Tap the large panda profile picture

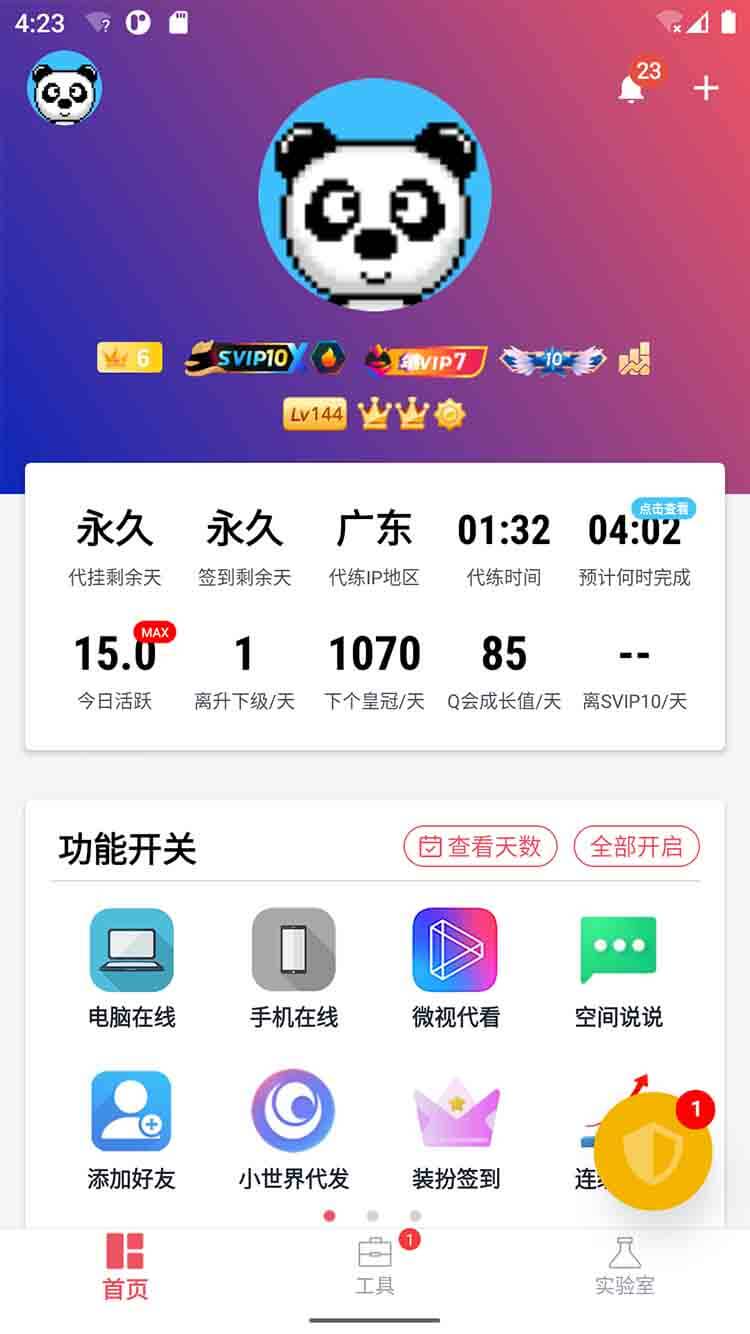point(375,196)
